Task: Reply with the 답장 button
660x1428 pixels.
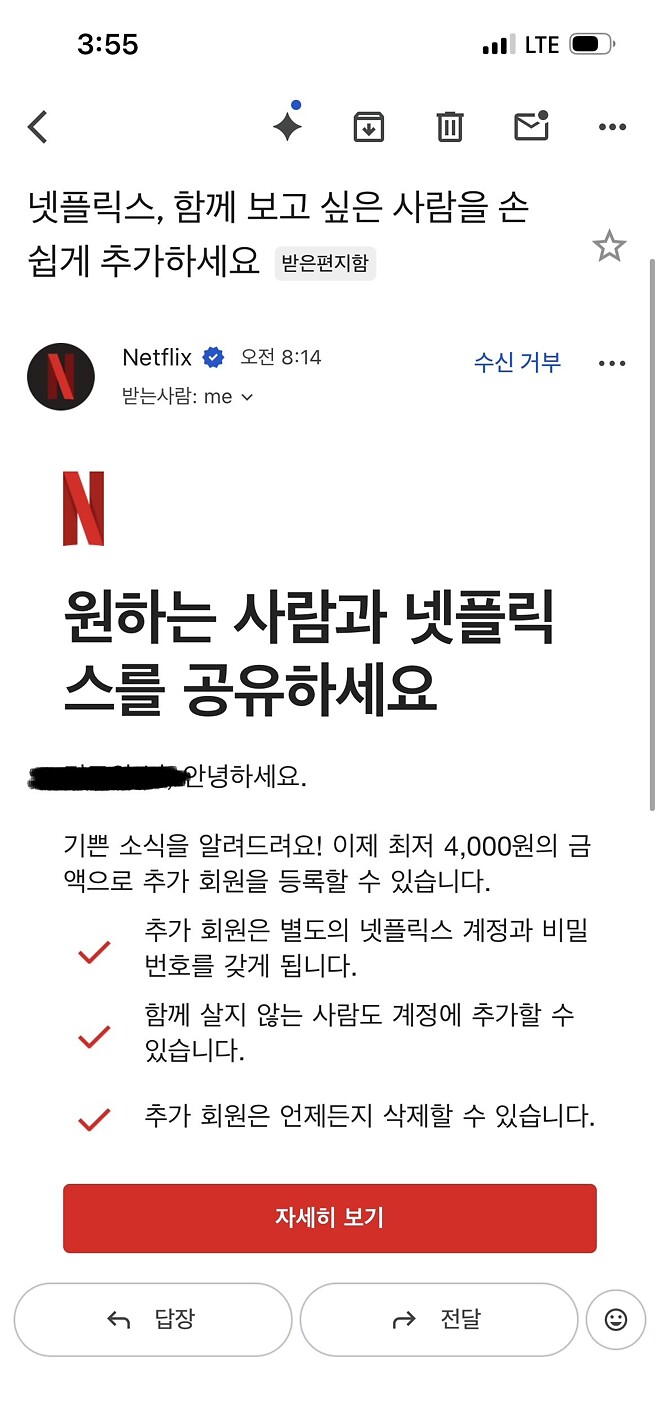Action: 153,1320
